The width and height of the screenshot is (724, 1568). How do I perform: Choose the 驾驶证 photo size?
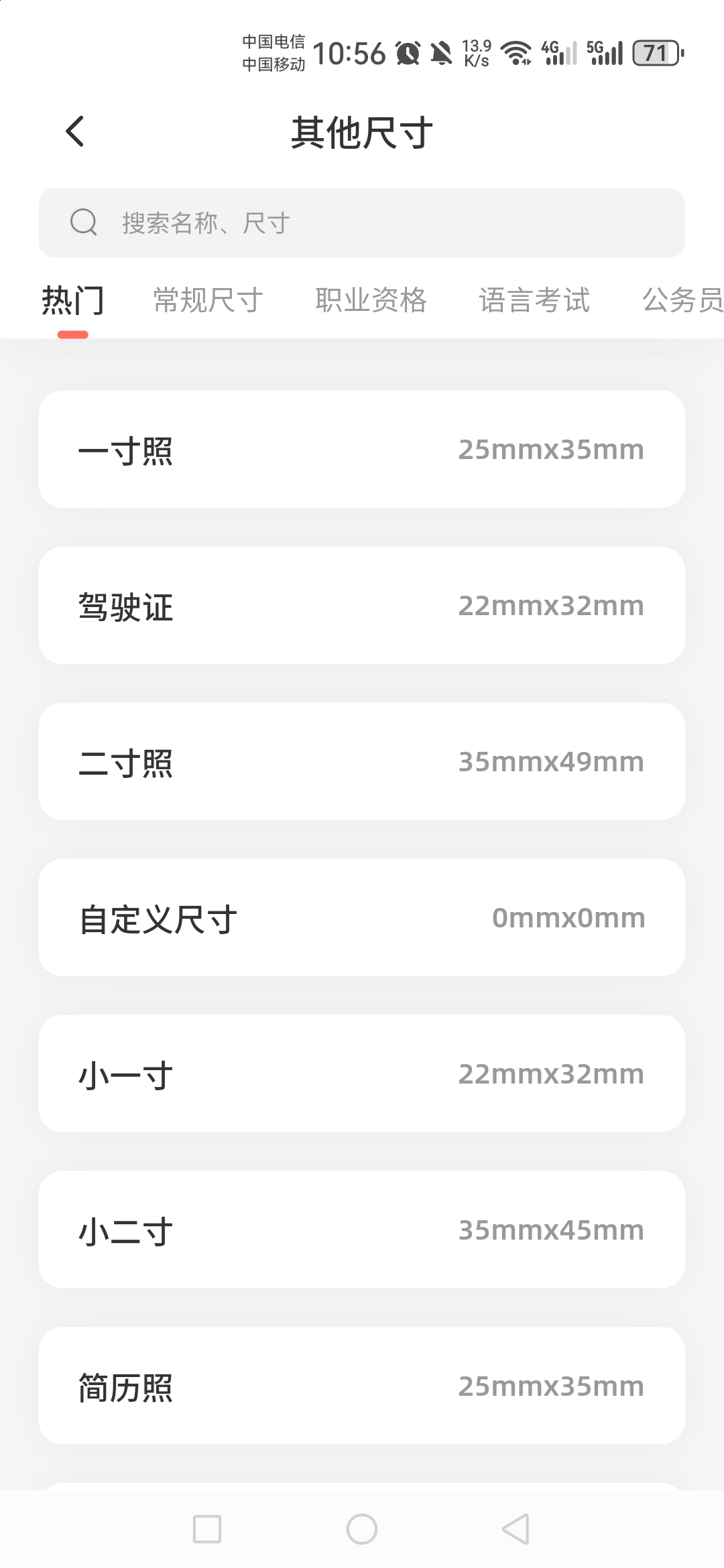(362, 605)
